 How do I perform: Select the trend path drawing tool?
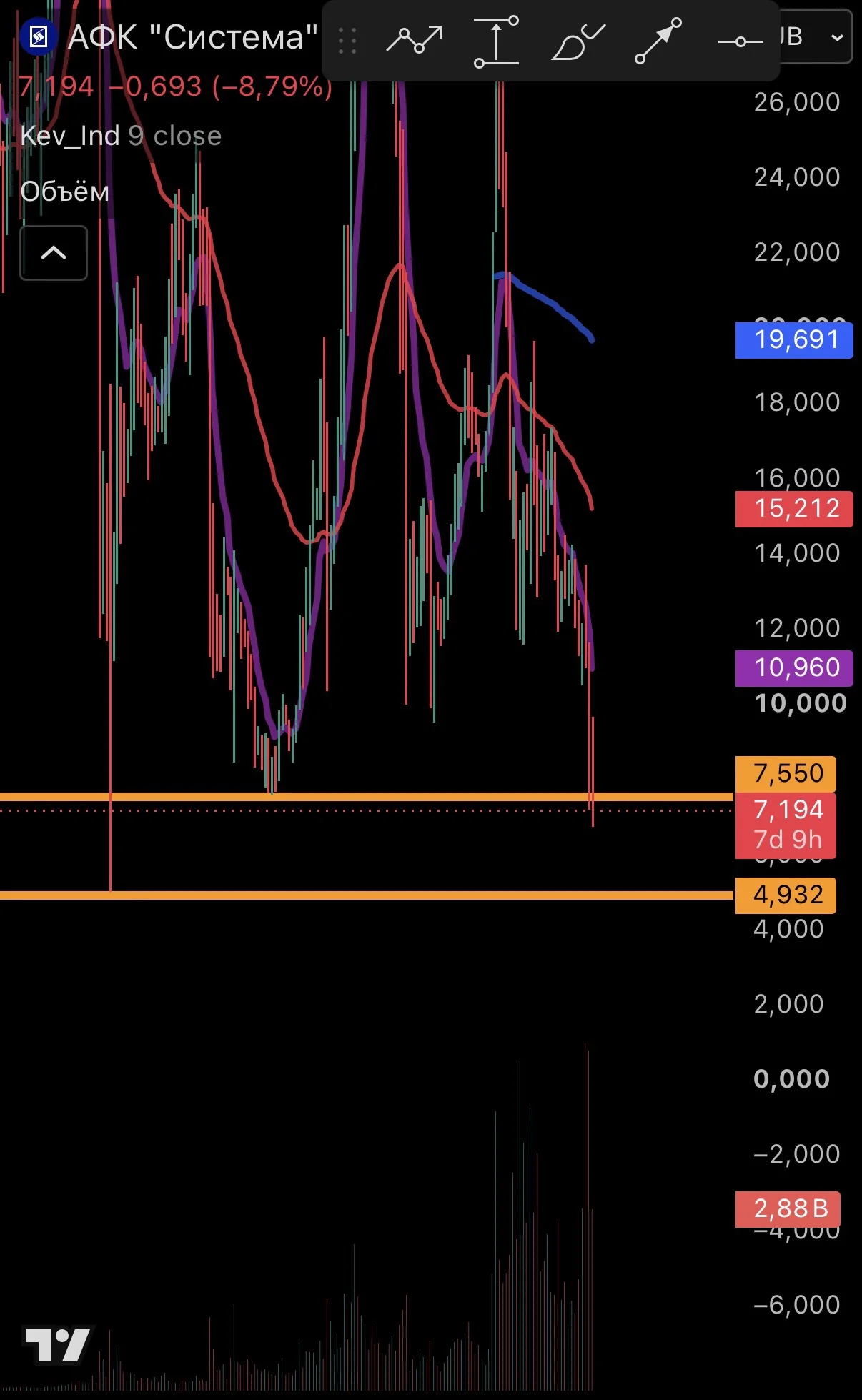coord(415,40)
